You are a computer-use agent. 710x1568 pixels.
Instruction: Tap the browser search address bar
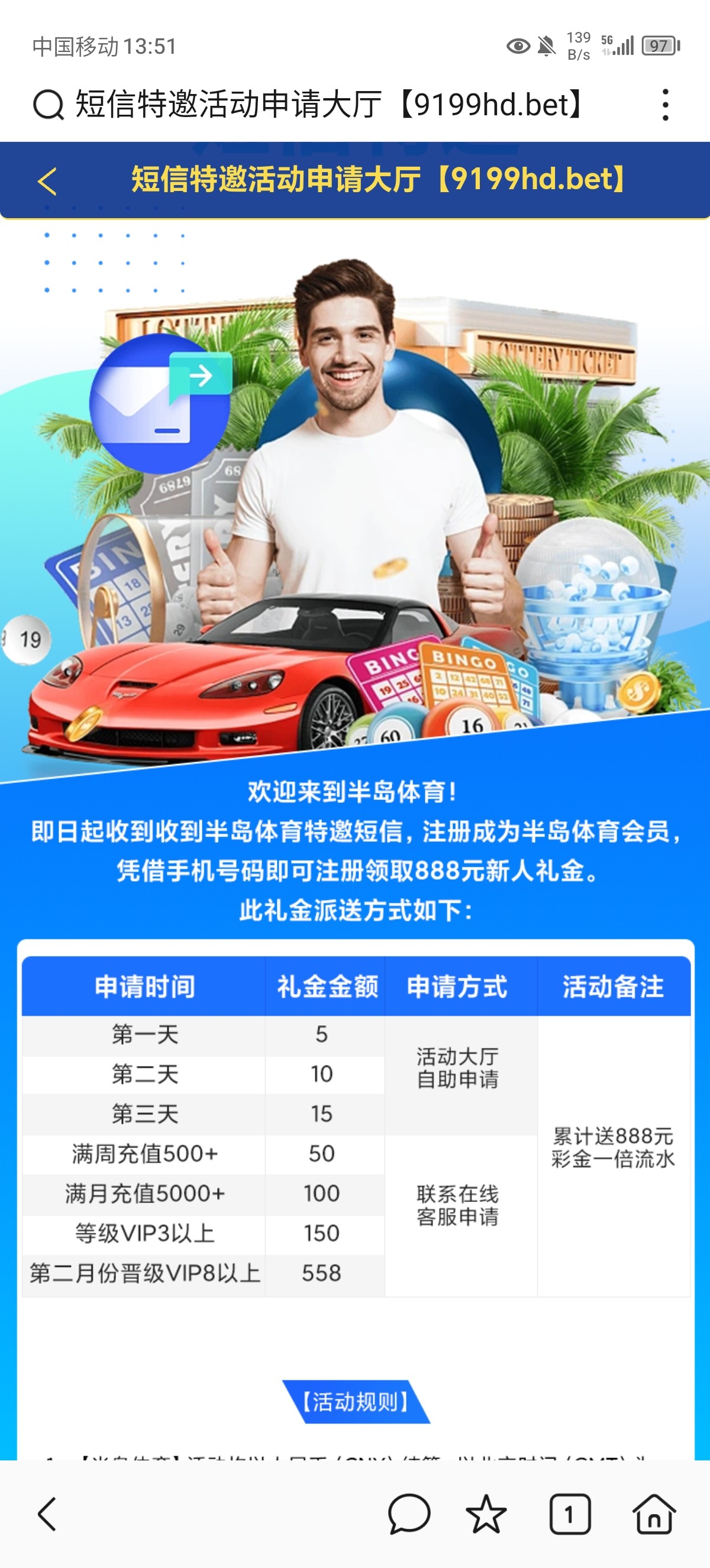pos(329,104)
